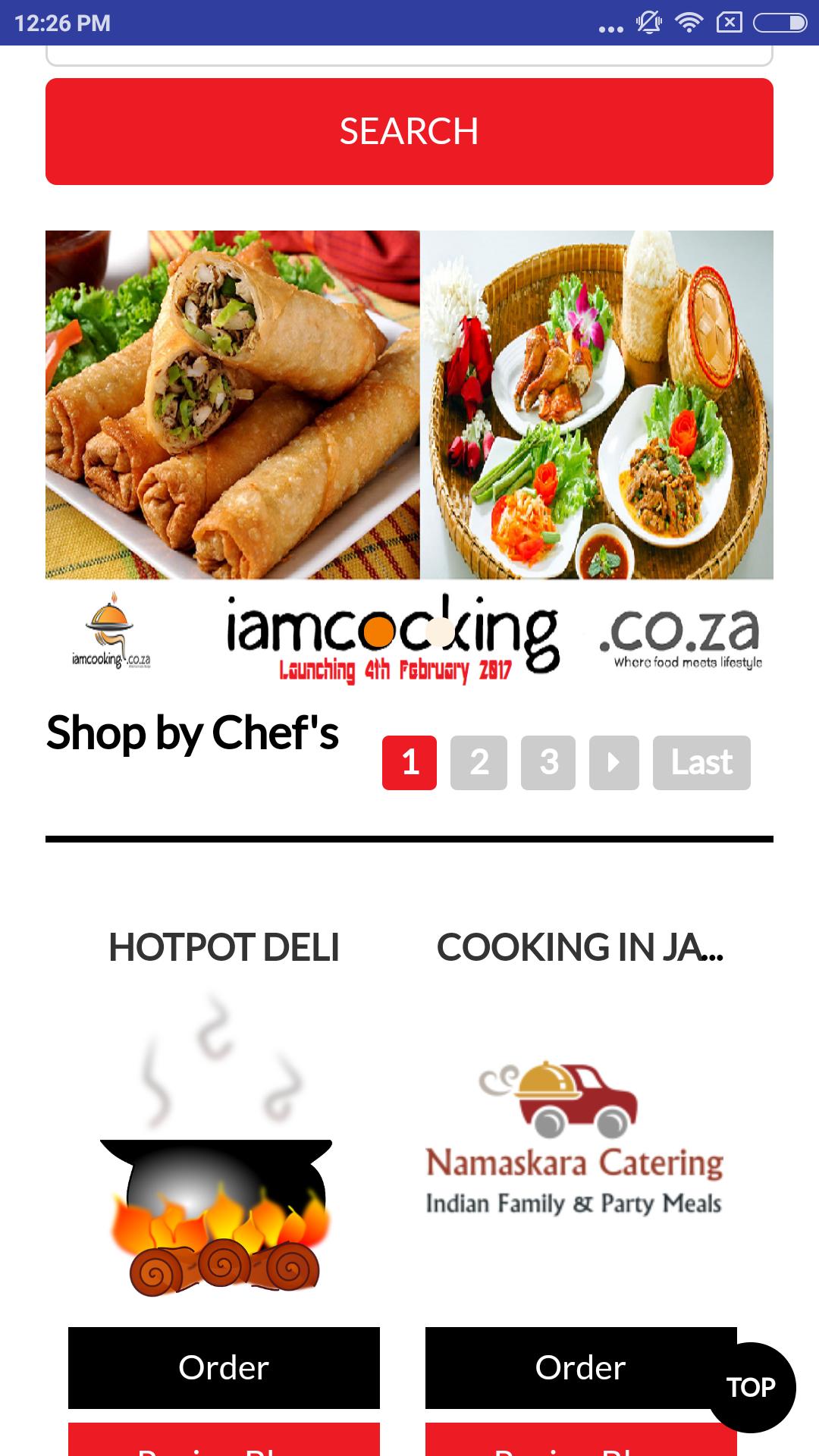Select page 3 of chefs

[548, 763]
